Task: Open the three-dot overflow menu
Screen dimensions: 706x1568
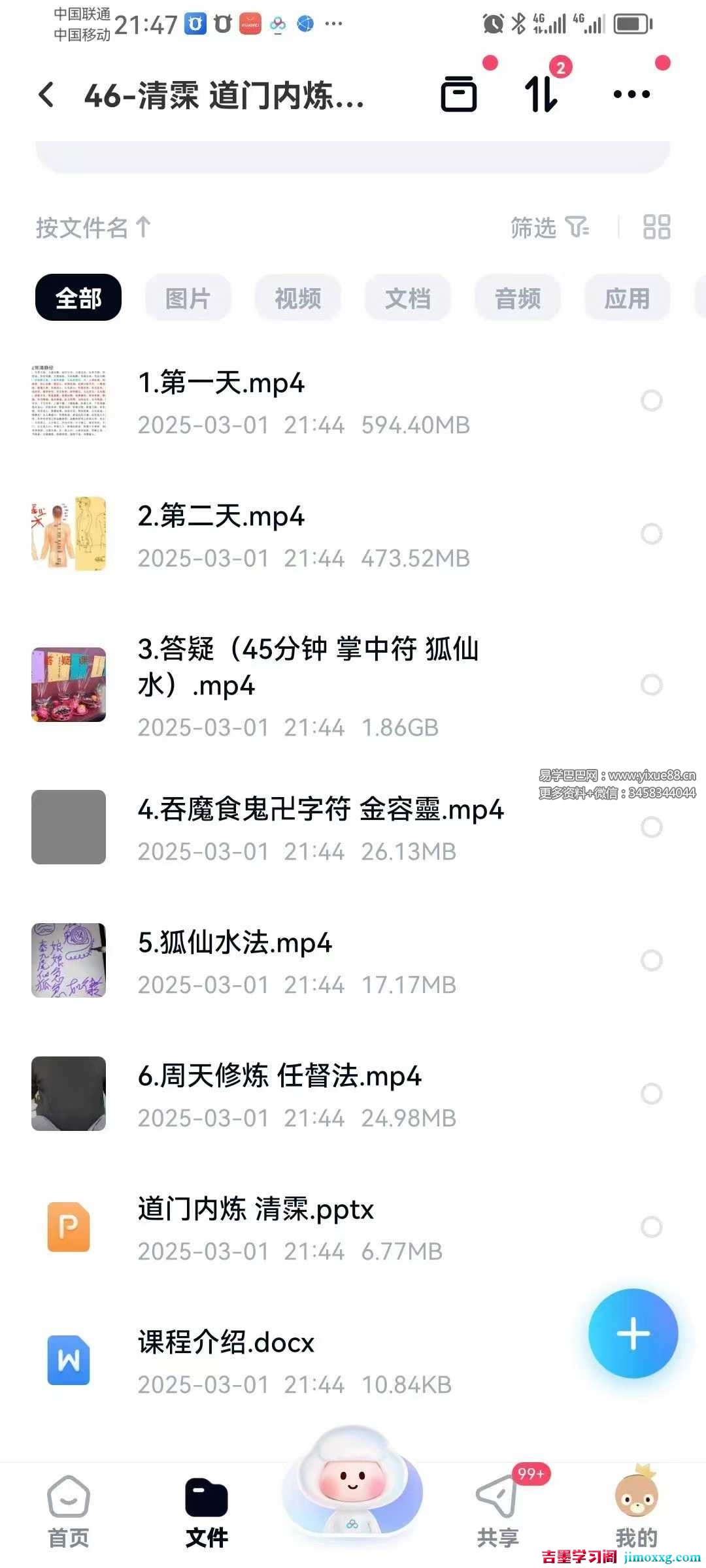Action: (x=631, y=95)
